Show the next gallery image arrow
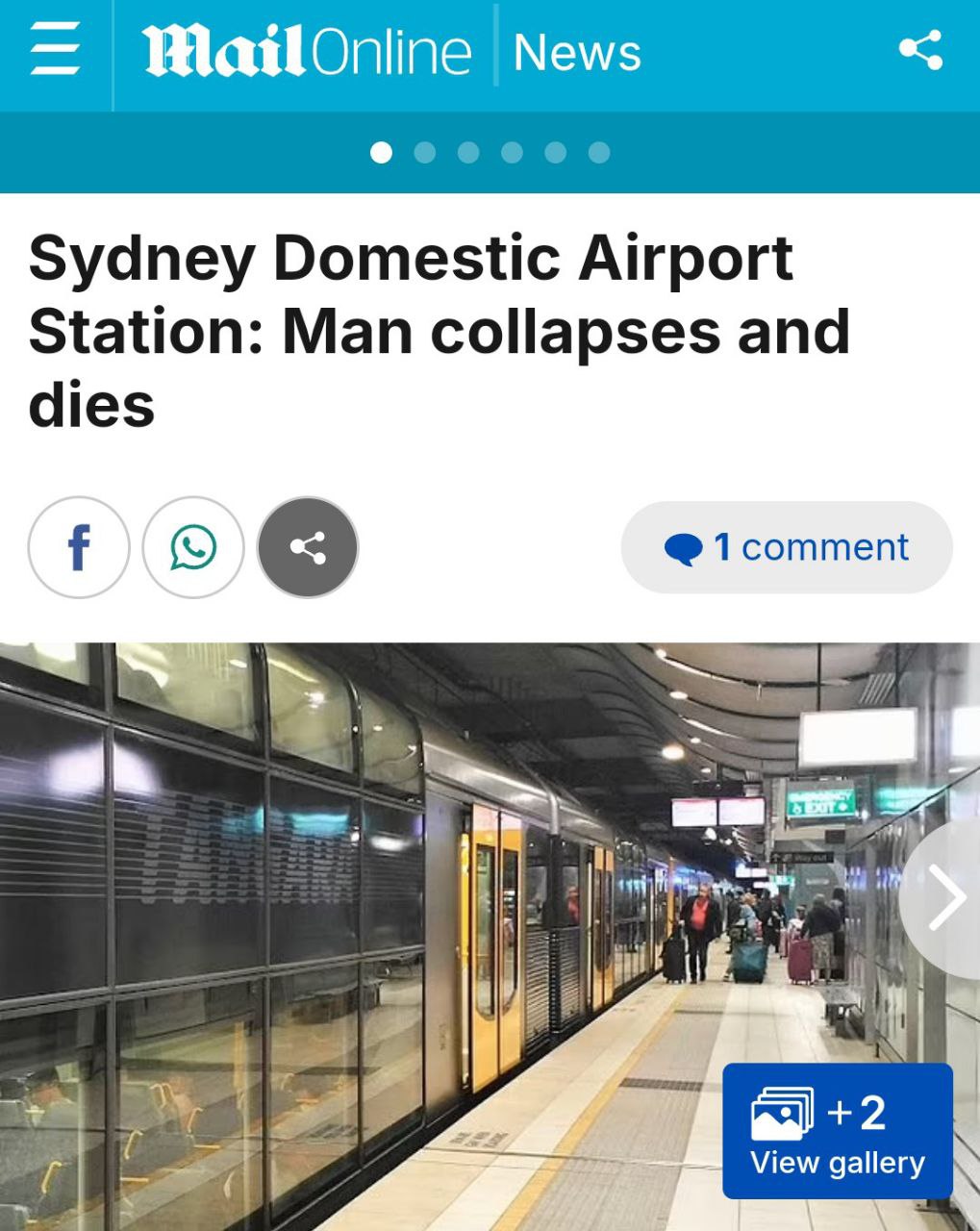This screenshot has width=980, height=1231. (x=945, y=898)
